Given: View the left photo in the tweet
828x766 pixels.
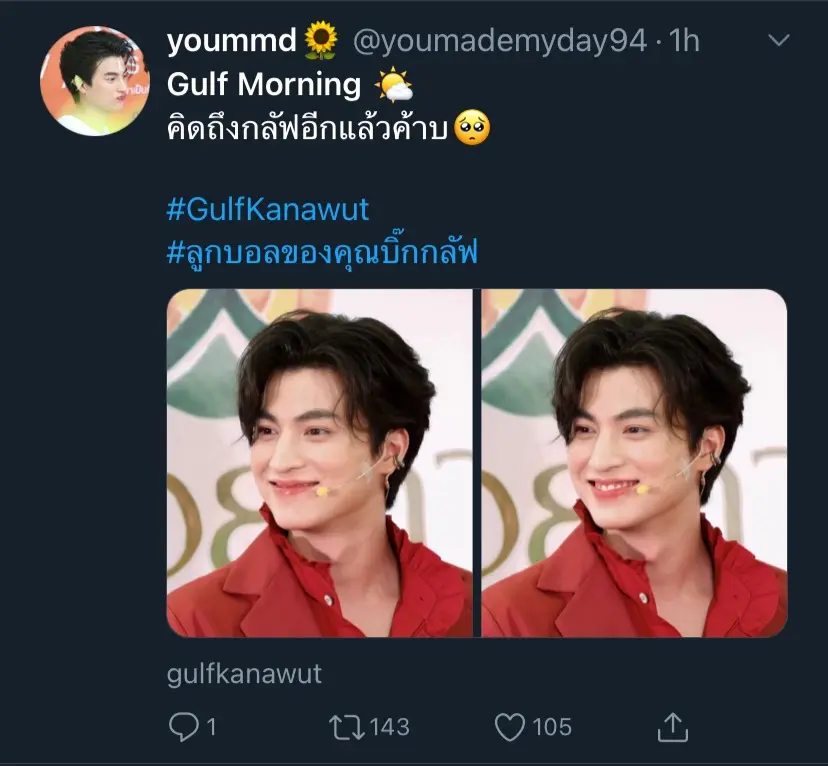Looking at the screenshot, I should tap(320, 463).
